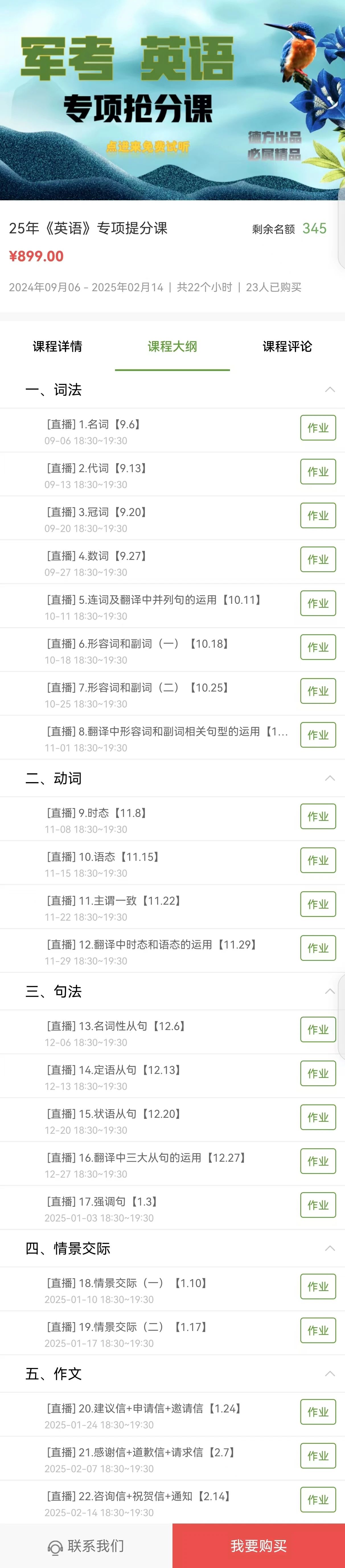
Task: Open the 军考英语 free trial banner
Action: pos(148,146)
